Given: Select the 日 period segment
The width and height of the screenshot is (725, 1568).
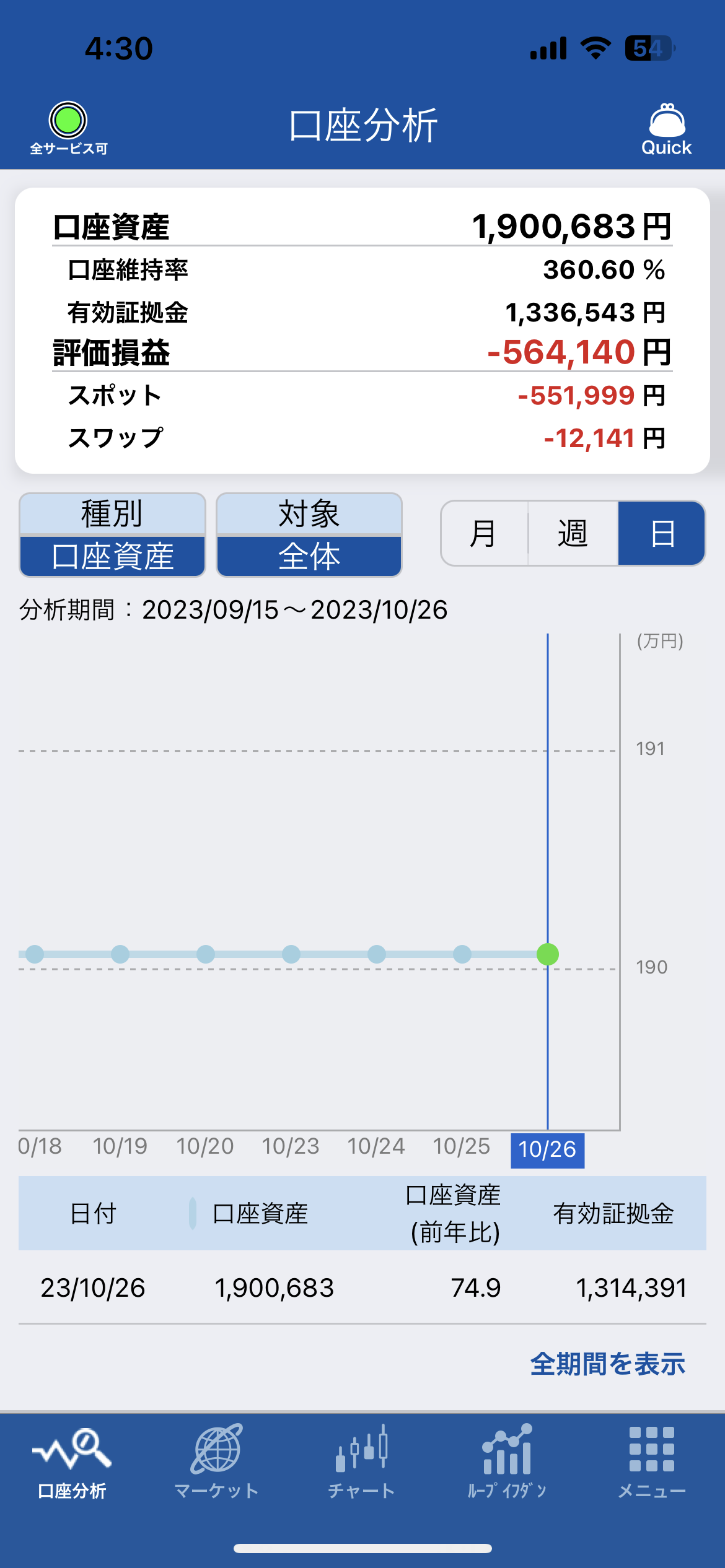Looking at the screenshot, I should point(662,533).
